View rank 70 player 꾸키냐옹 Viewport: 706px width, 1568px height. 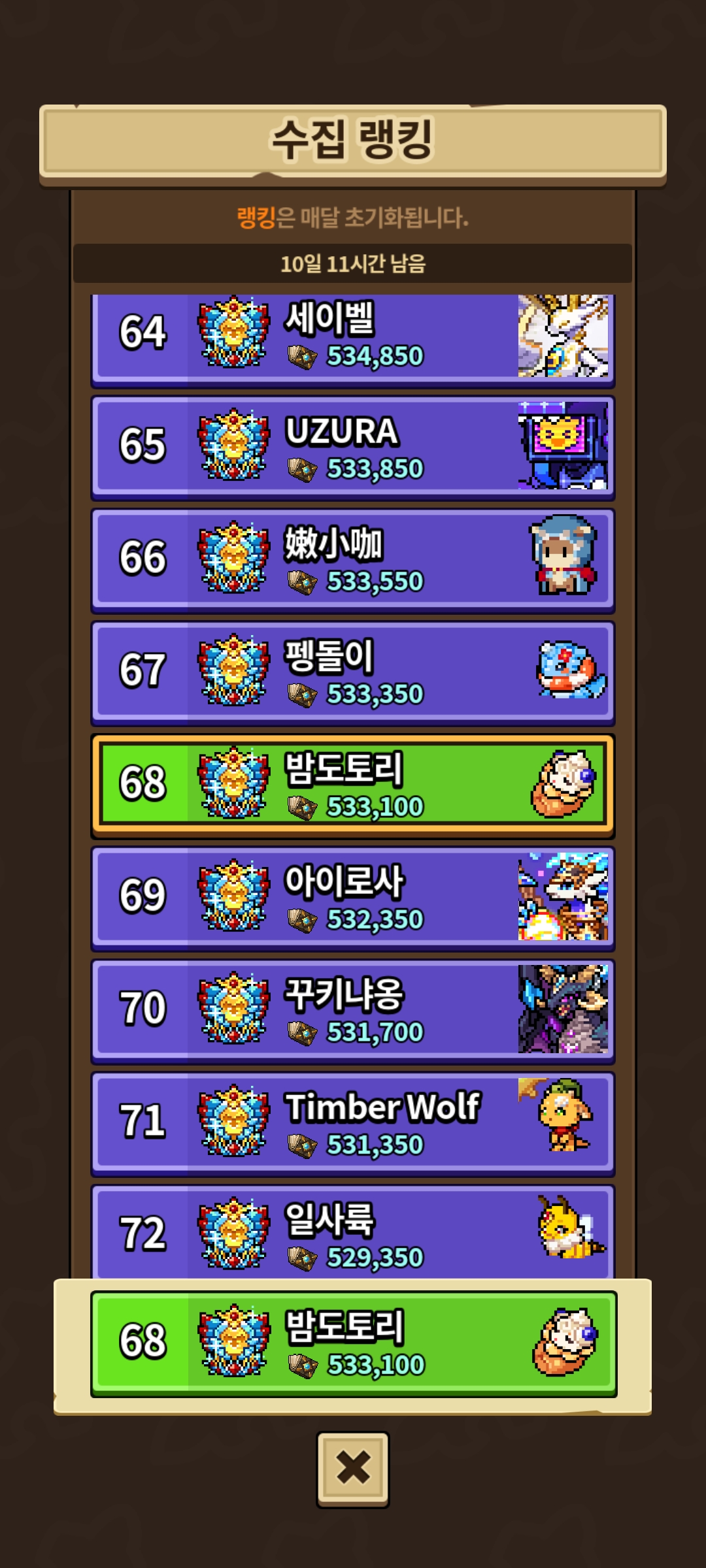tap(353, 1011)
